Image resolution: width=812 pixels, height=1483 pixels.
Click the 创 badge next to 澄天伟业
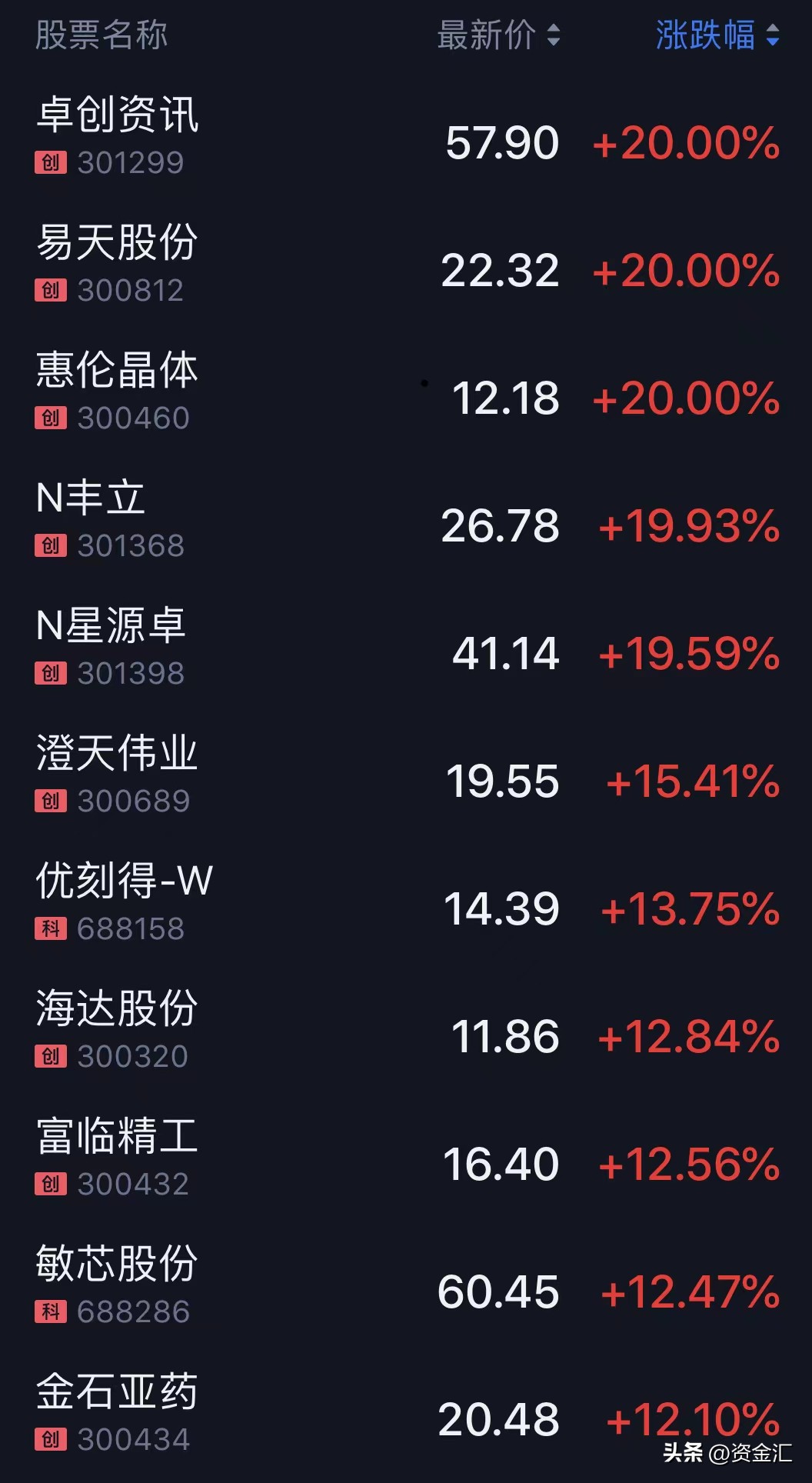click(x=50, y=801)
